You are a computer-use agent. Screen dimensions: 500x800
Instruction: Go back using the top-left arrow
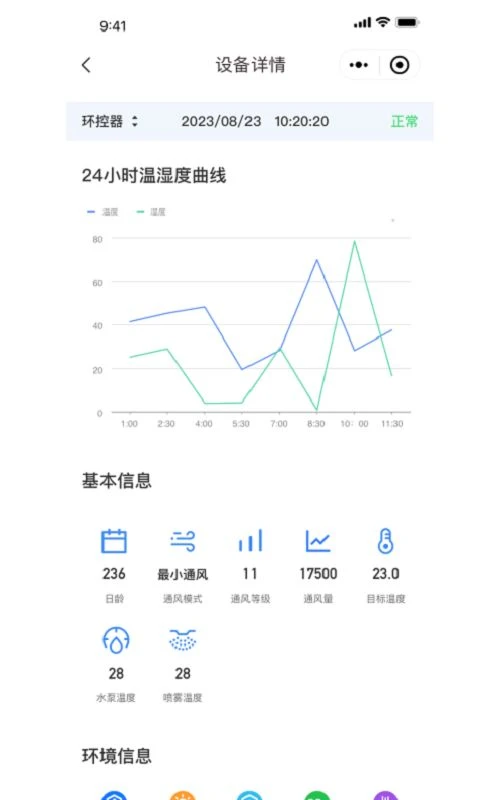86,65
